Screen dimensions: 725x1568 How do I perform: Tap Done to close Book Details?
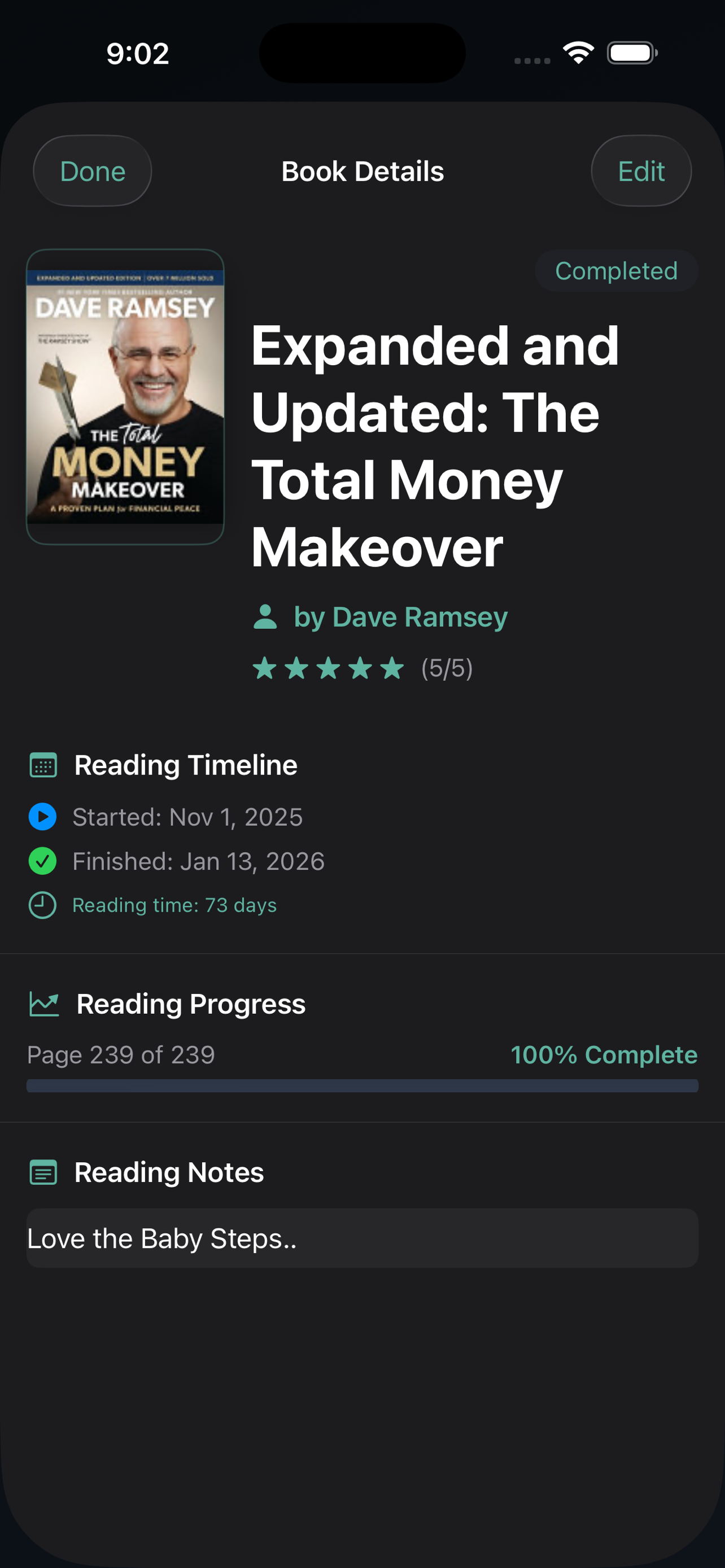click(x=92, y=171)
